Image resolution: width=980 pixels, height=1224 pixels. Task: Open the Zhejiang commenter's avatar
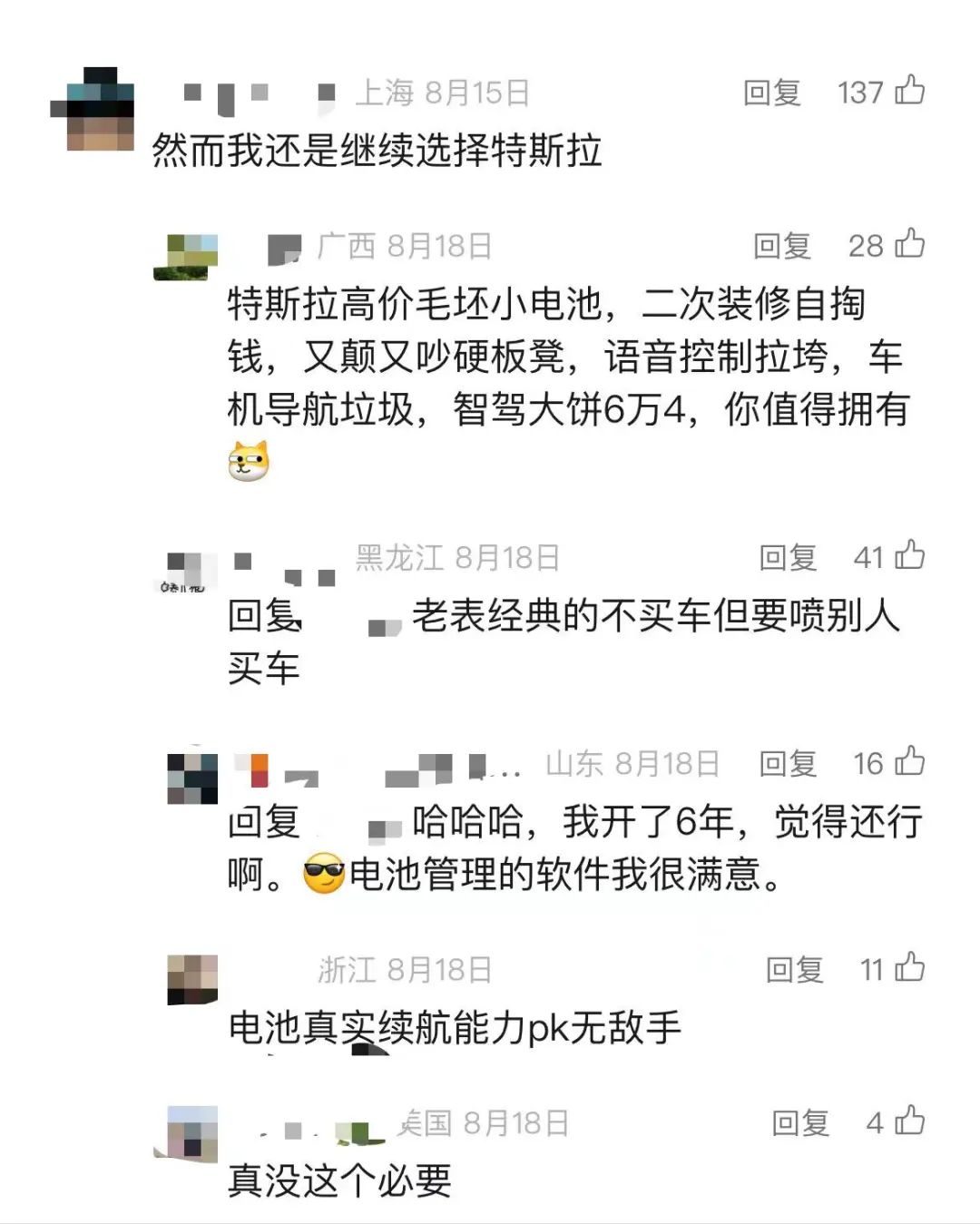point(192,980)
